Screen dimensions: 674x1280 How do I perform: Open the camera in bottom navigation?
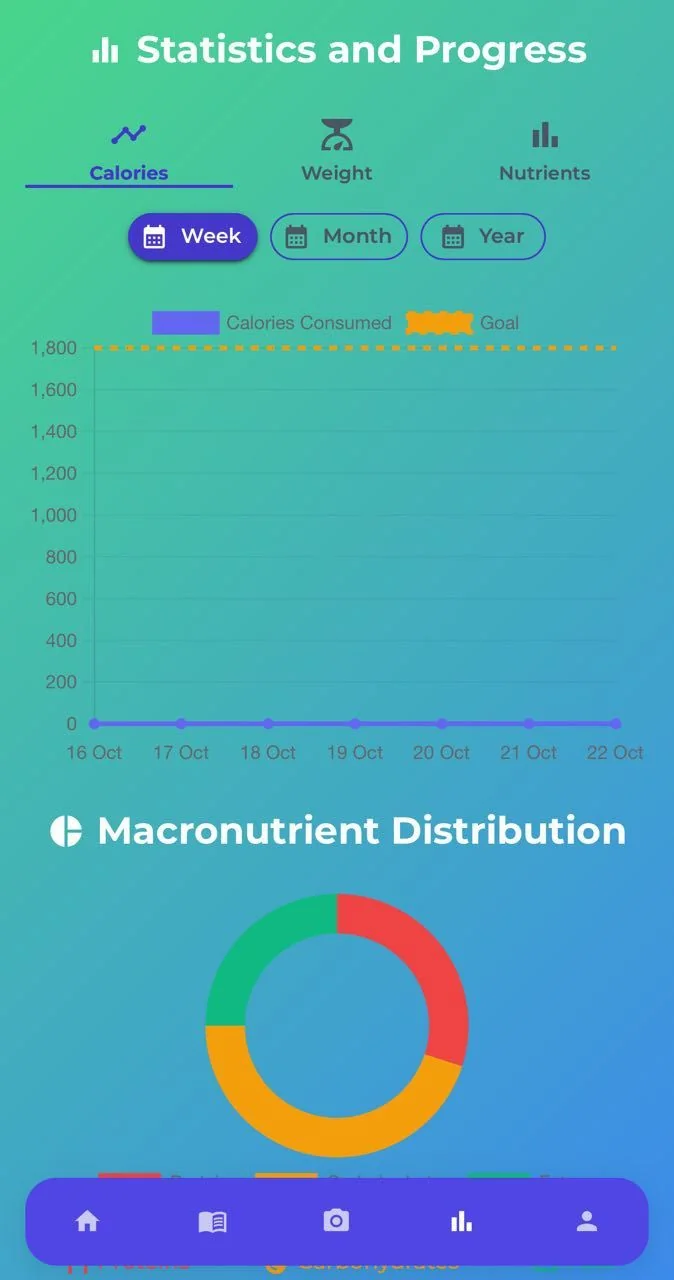[x=337, y=1221]
